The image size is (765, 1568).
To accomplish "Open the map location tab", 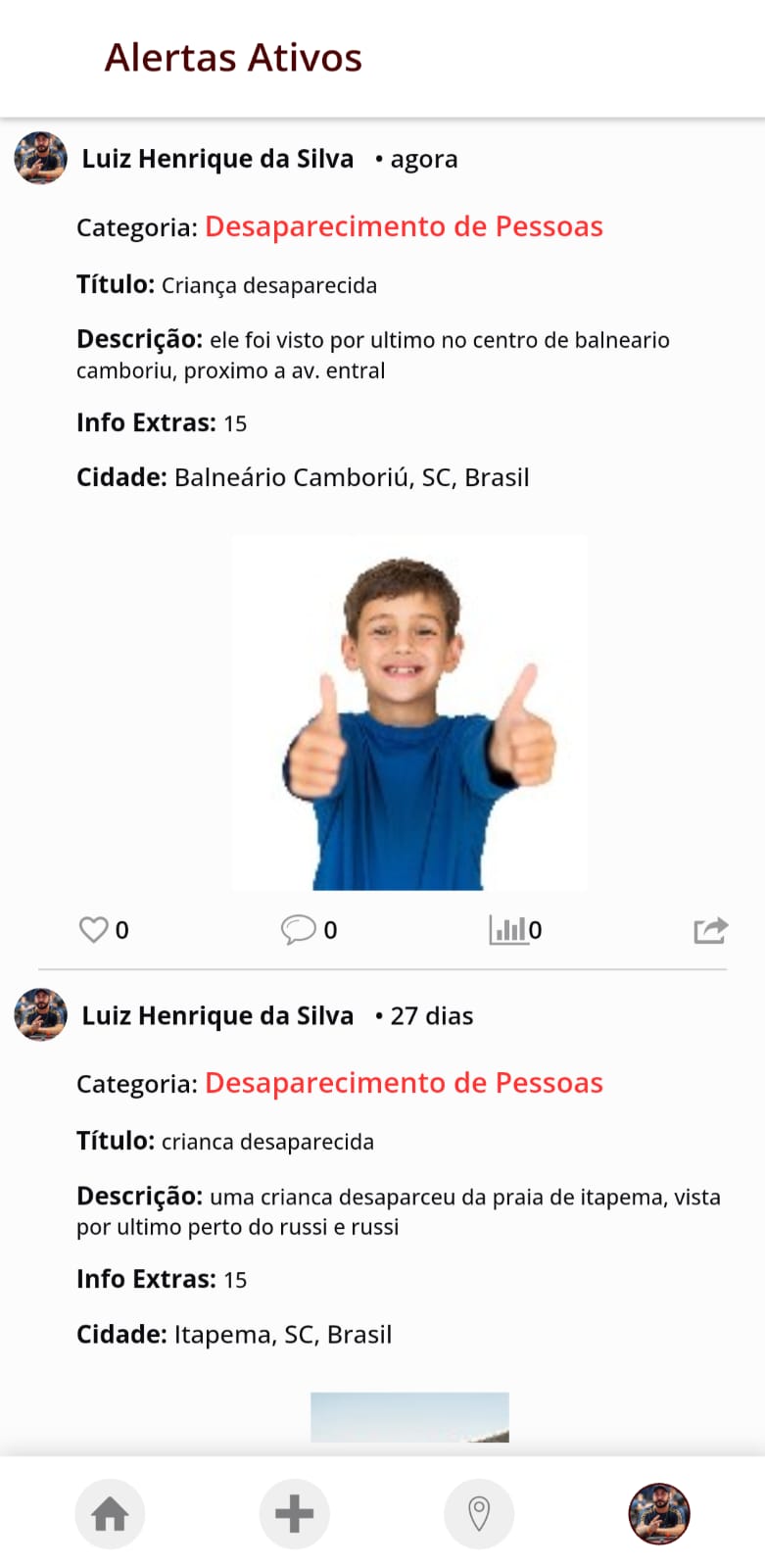I will pyautogui.click(x=479, y=1514).
